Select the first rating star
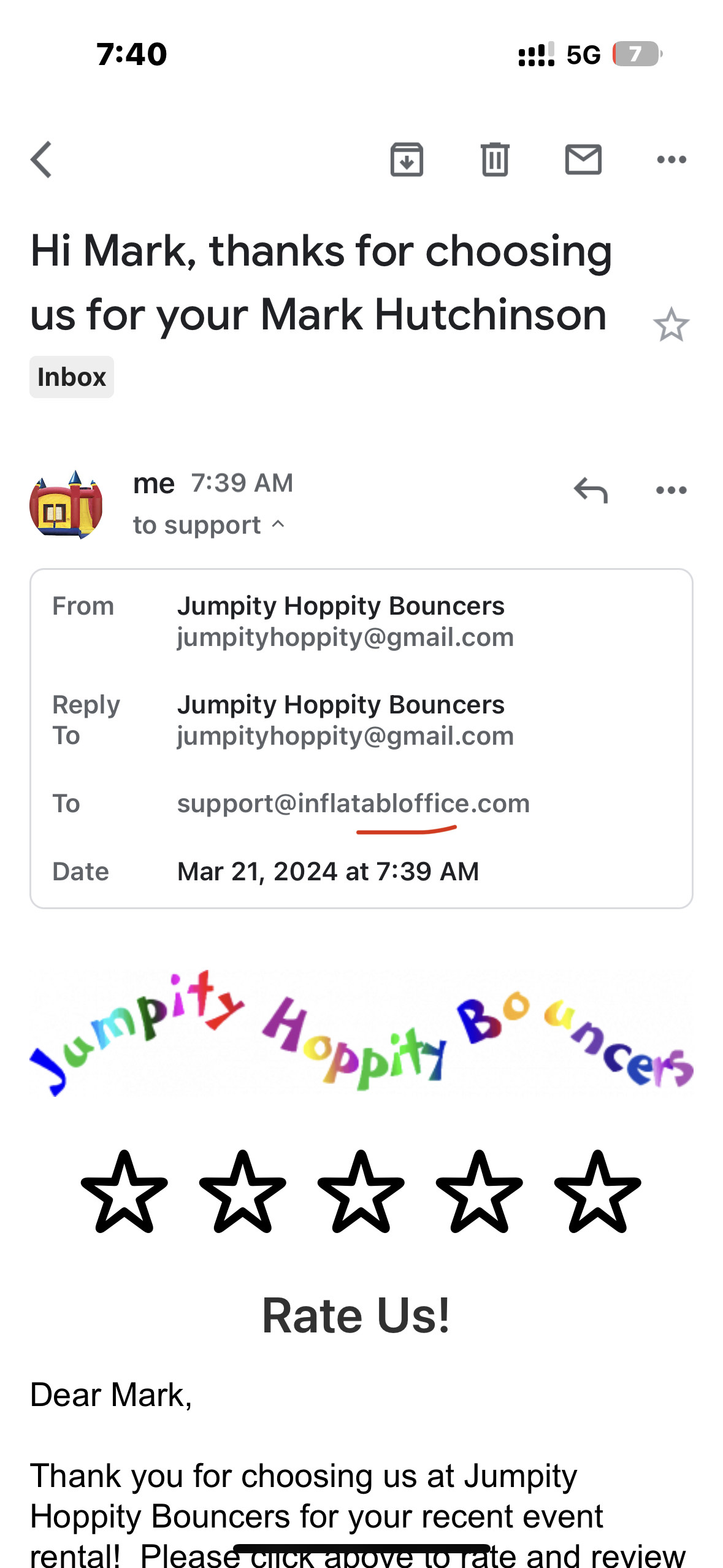Viewport: 723px width, 1568px height. click(124, 1192)
